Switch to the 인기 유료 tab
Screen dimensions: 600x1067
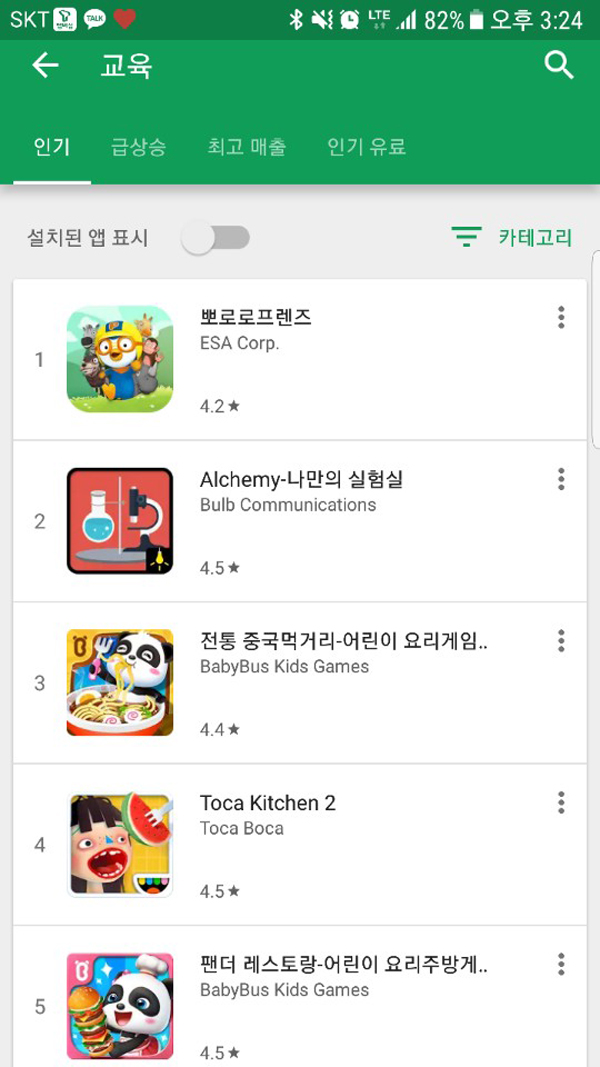click(x=366, y=148)
